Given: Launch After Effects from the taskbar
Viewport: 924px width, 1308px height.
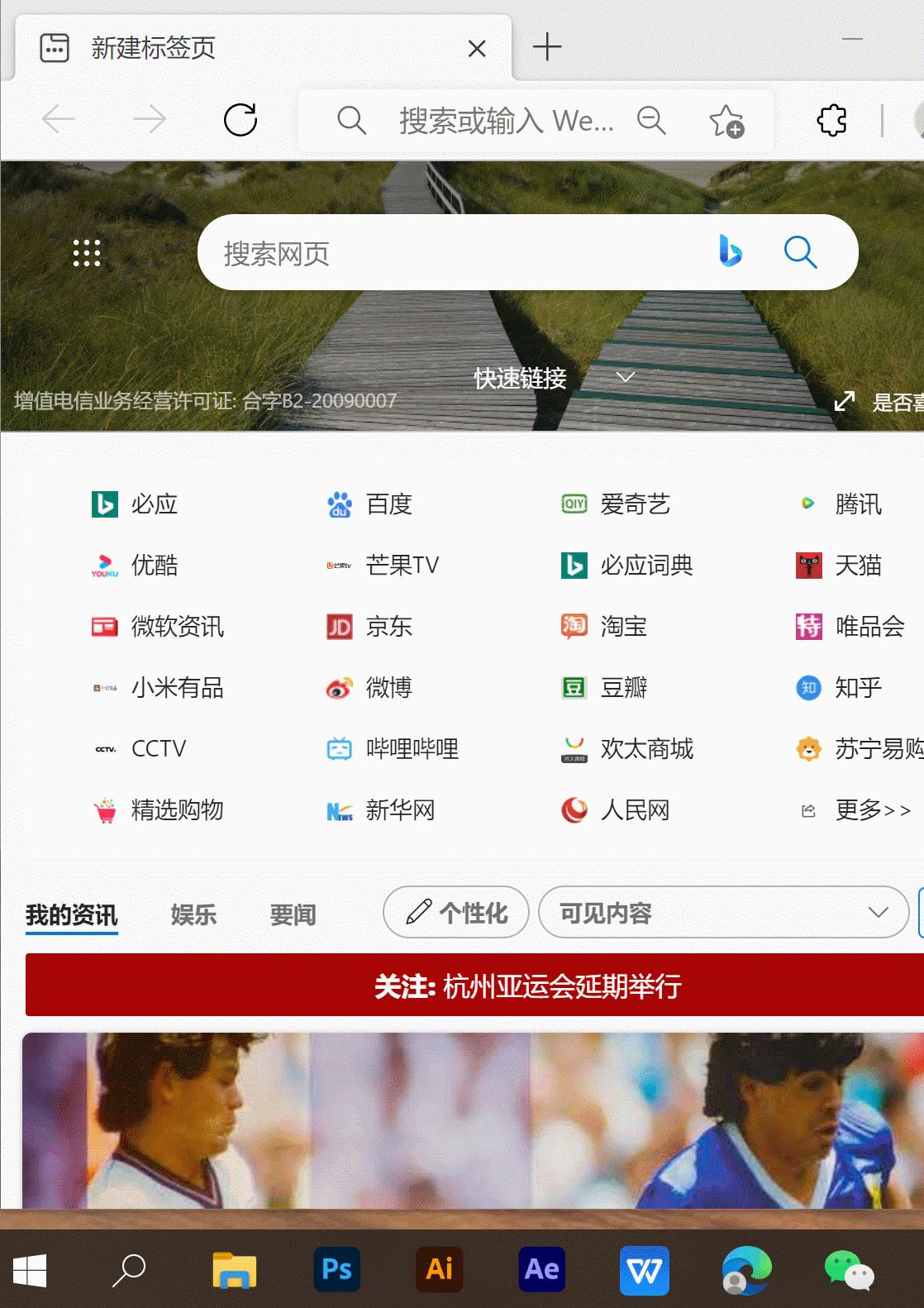Looking at the screenshot, I should point(541,1269).
